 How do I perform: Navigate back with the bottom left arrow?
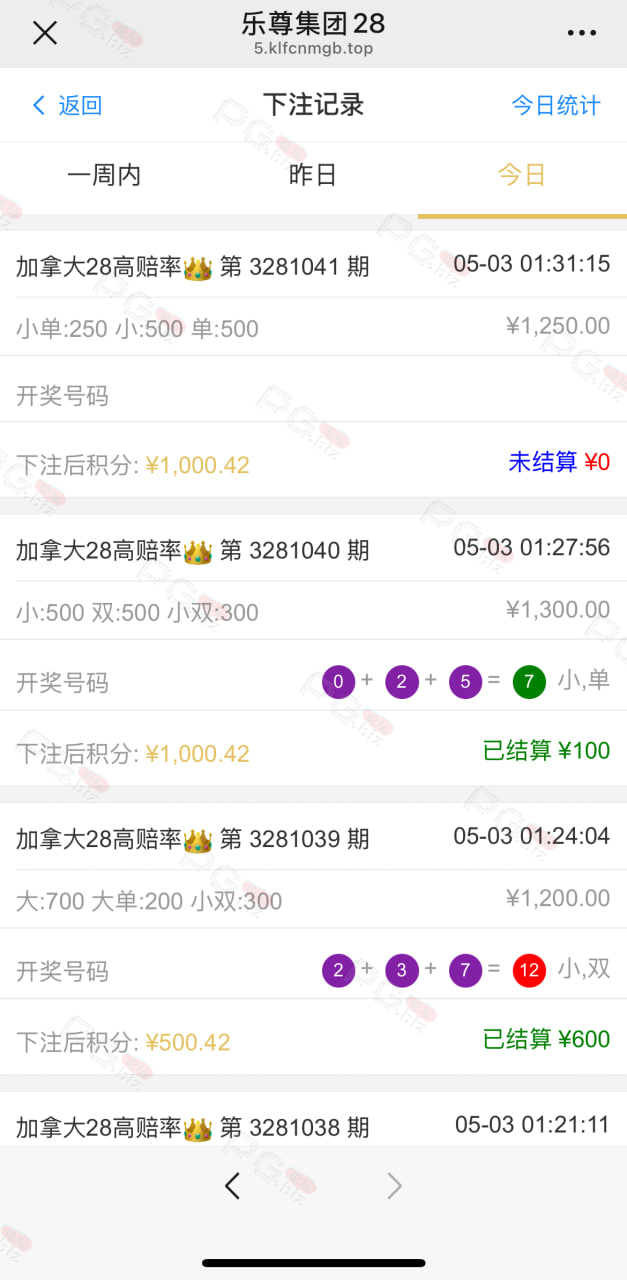pos(232,1186)
